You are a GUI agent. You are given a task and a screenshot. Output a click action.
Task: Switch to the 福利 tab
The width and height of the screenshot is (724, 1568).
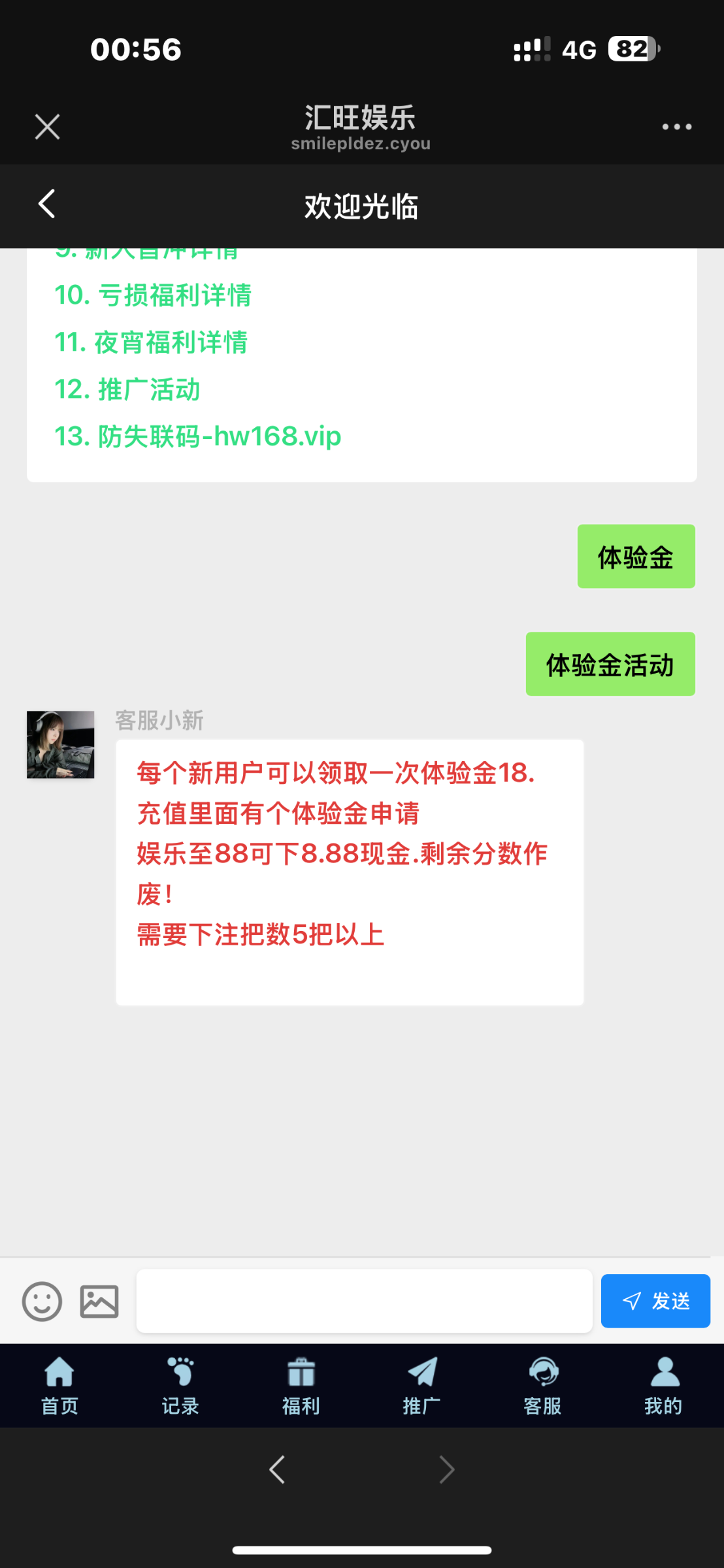click(301, 1385)
